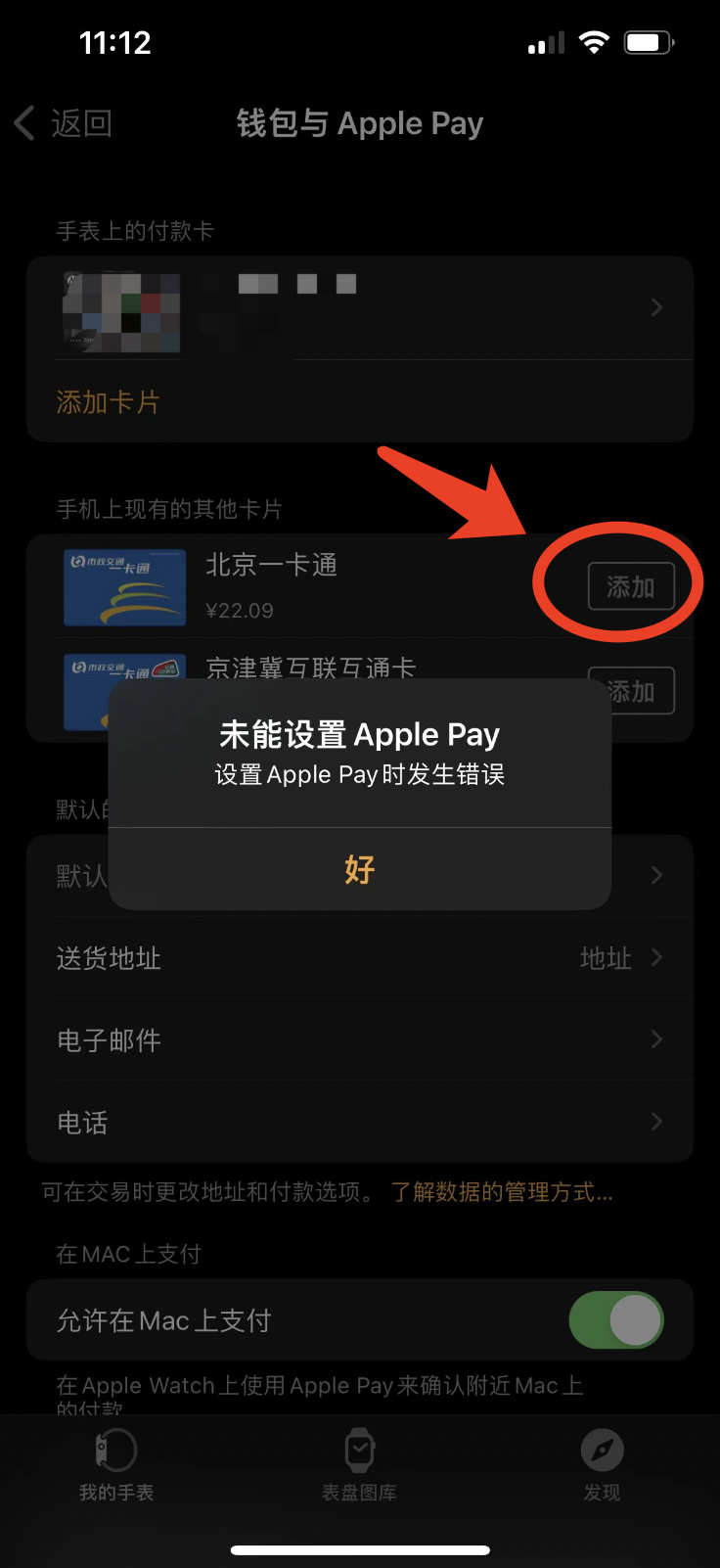Open the 电话 row
Image resolution: width=720 pixels, height=1568 pixels.
pyautogui.click(x=360, y=1122)
